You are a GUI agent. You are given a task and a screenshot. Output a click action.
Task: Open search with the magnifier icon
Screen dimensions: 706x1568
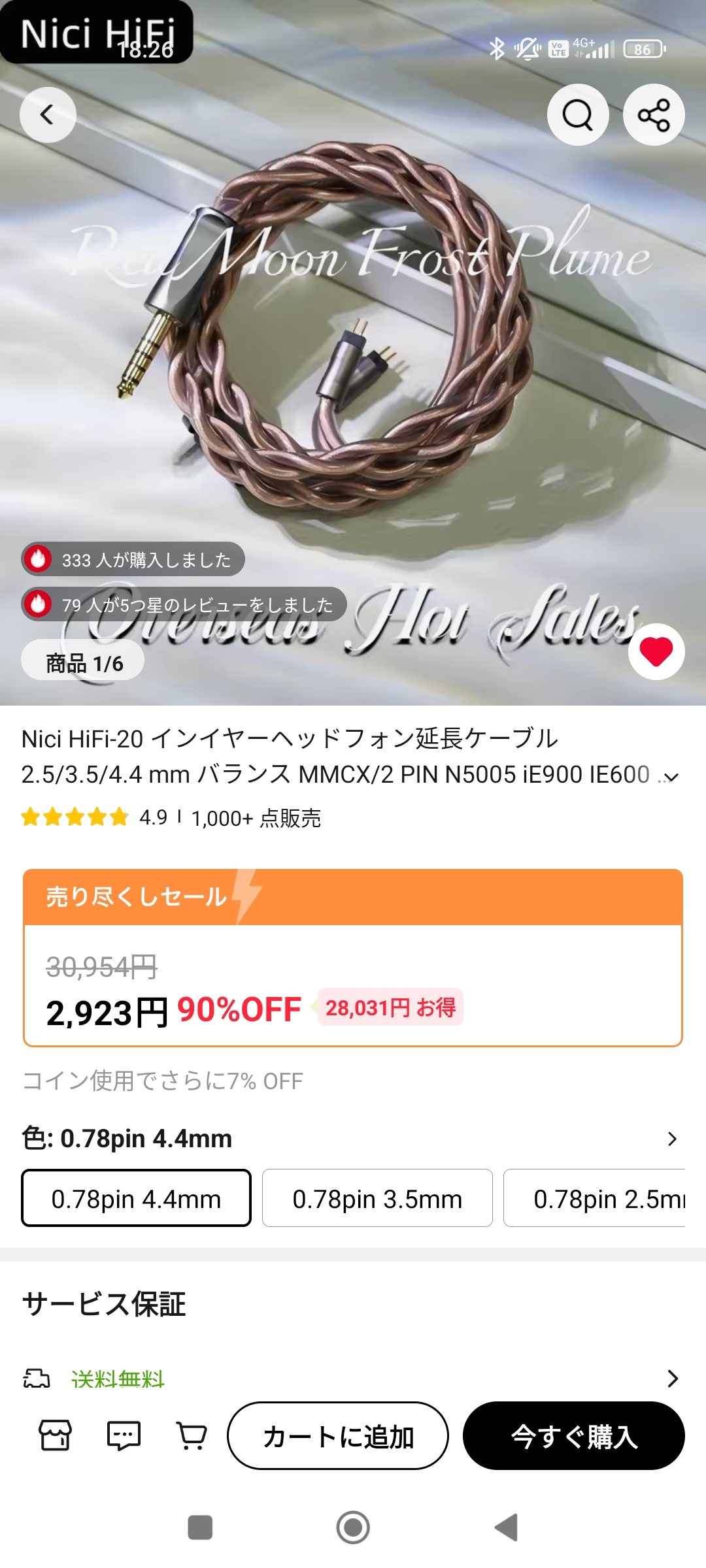578,115
